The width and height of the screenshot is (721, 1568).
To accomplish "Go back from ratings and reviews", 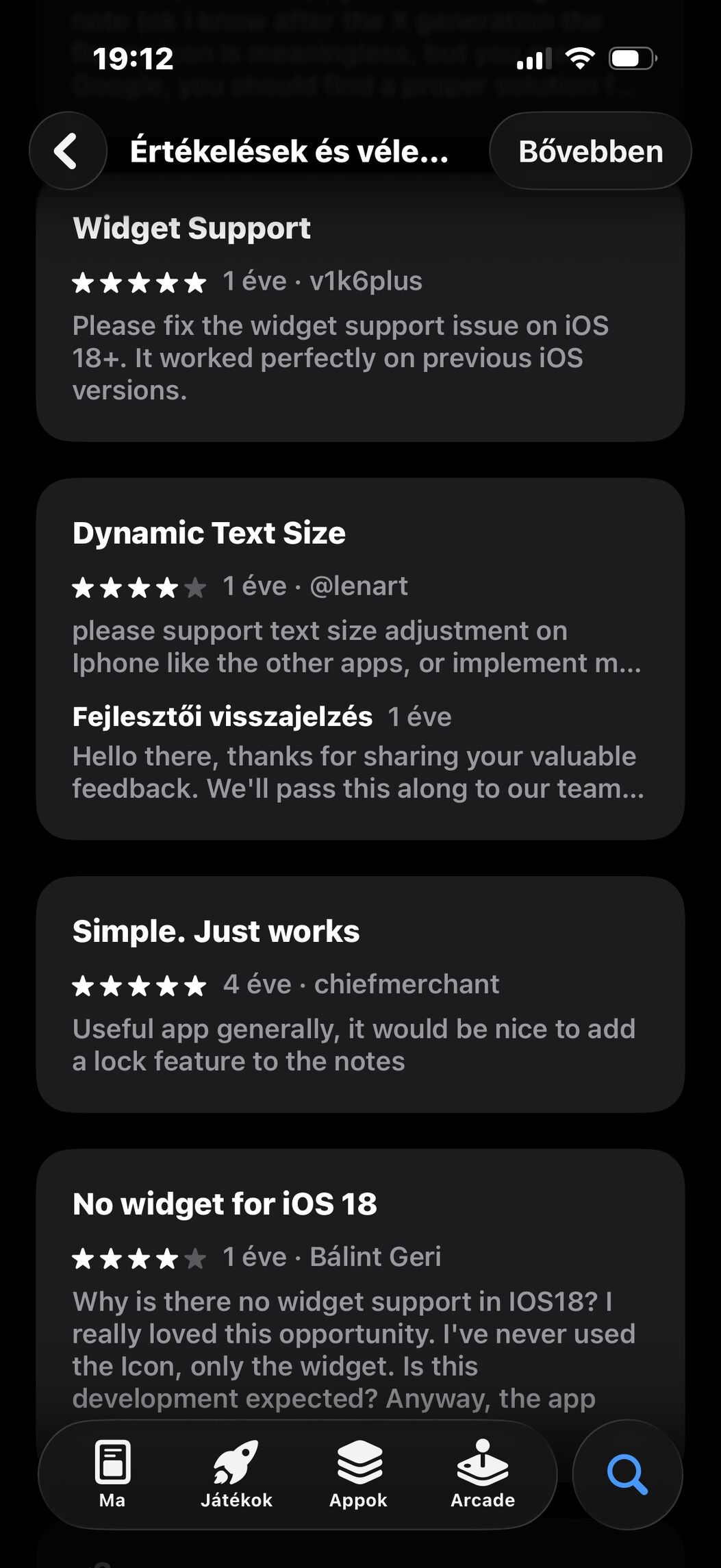I will point(67,151).
